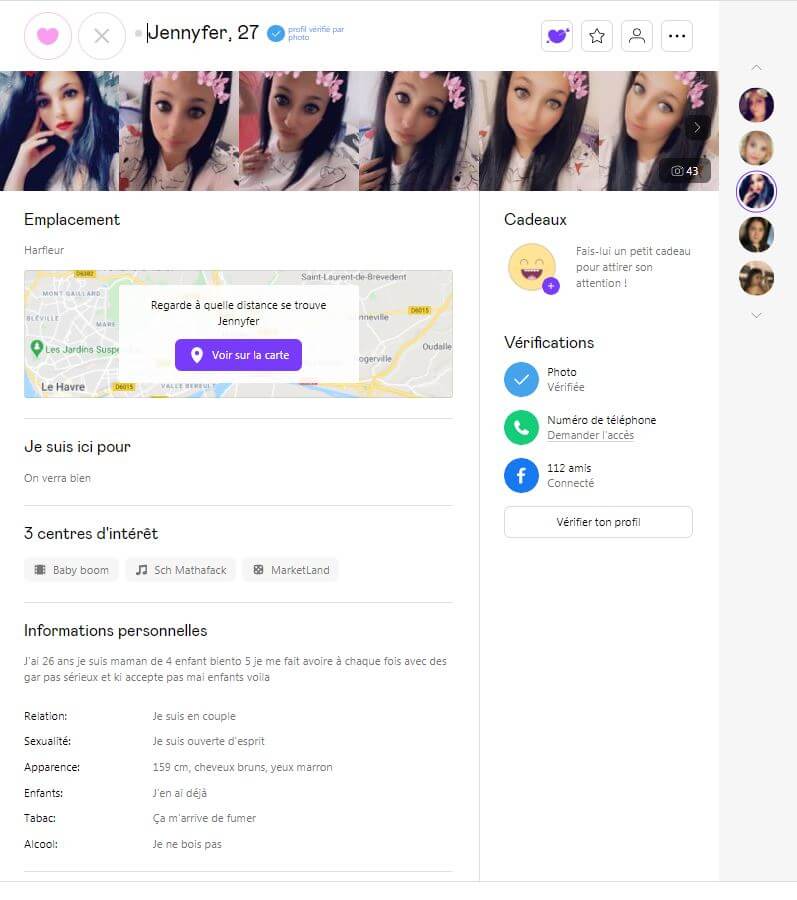Image resolution: width=797 pixels, height=900 pixels.
Task: Select the MarketLand interest chip
Action: click(x=291, y=570)
